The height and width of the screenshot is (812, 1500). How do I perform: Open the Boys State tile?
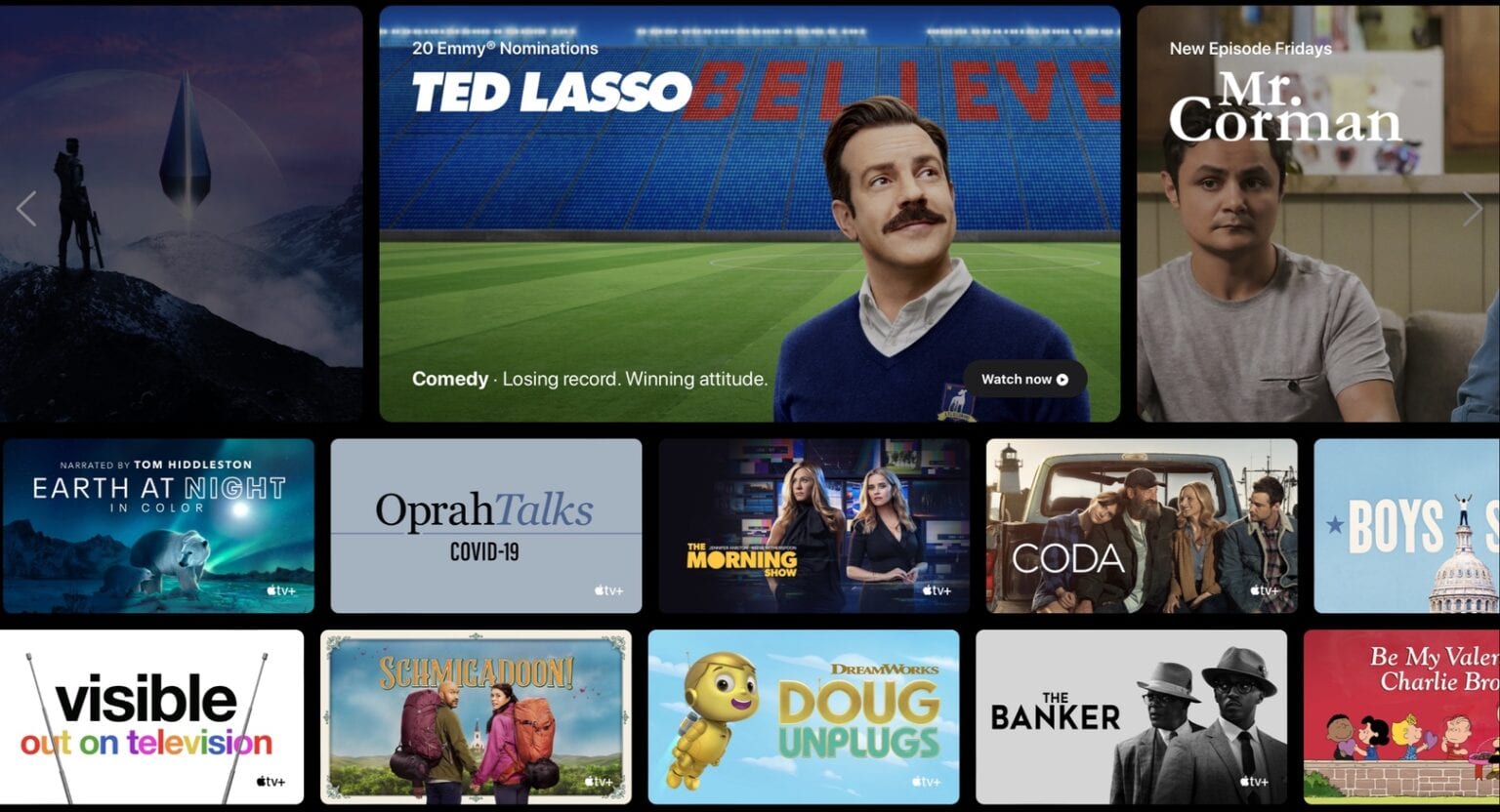tap(1406, 526)
